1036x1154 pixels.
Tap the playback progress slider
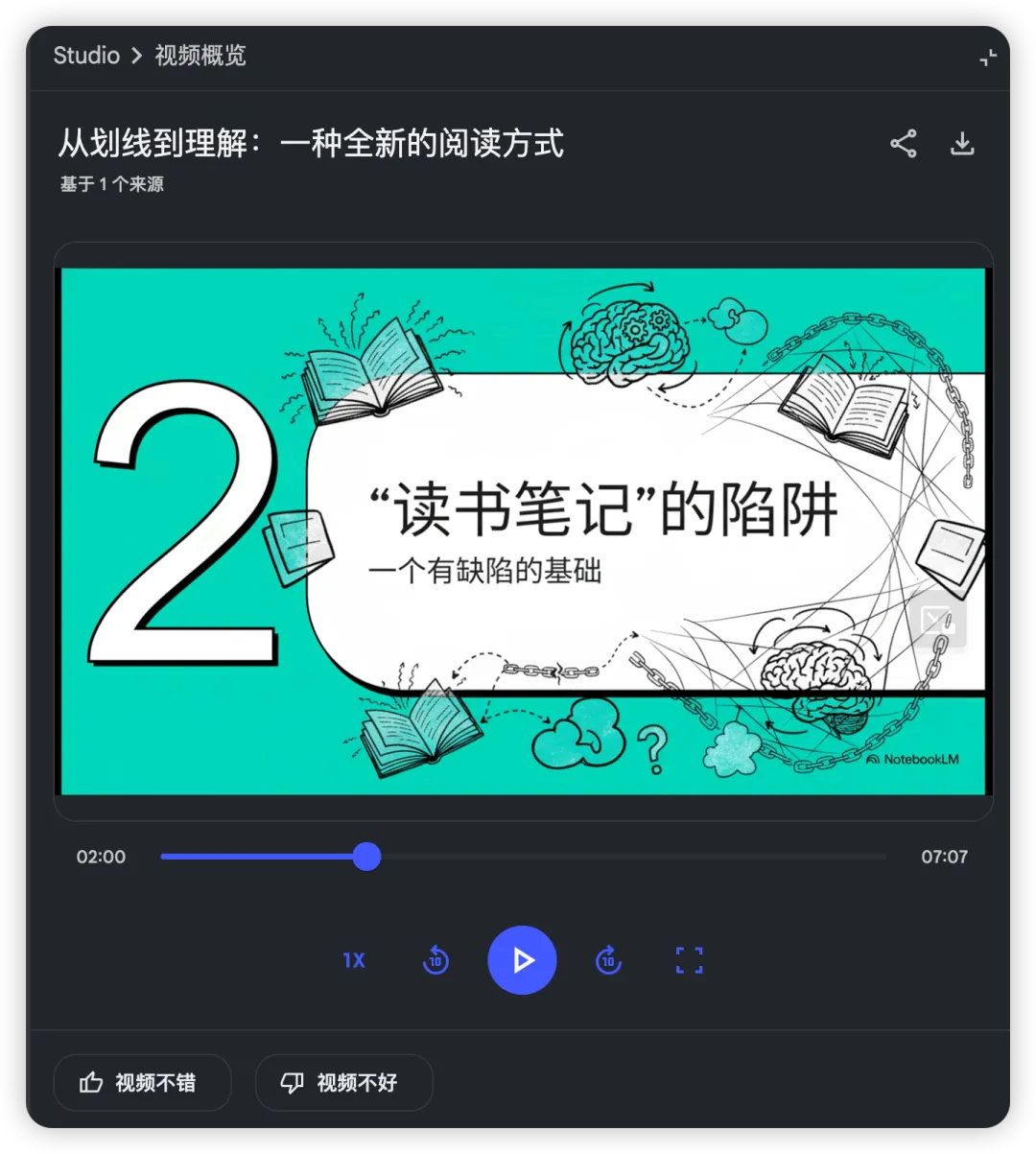point(523,857)
